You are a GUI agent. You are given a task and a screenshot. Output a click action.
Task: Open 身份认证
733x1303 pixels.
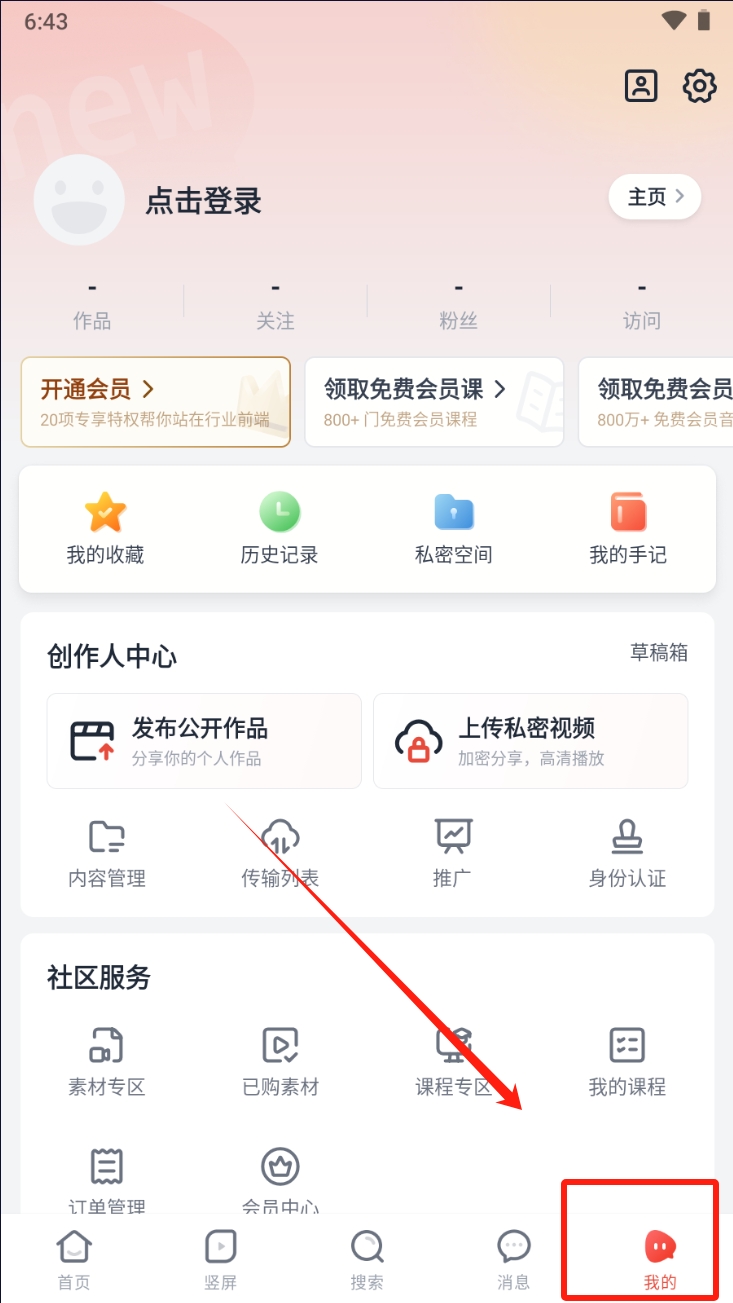(627, 853)
